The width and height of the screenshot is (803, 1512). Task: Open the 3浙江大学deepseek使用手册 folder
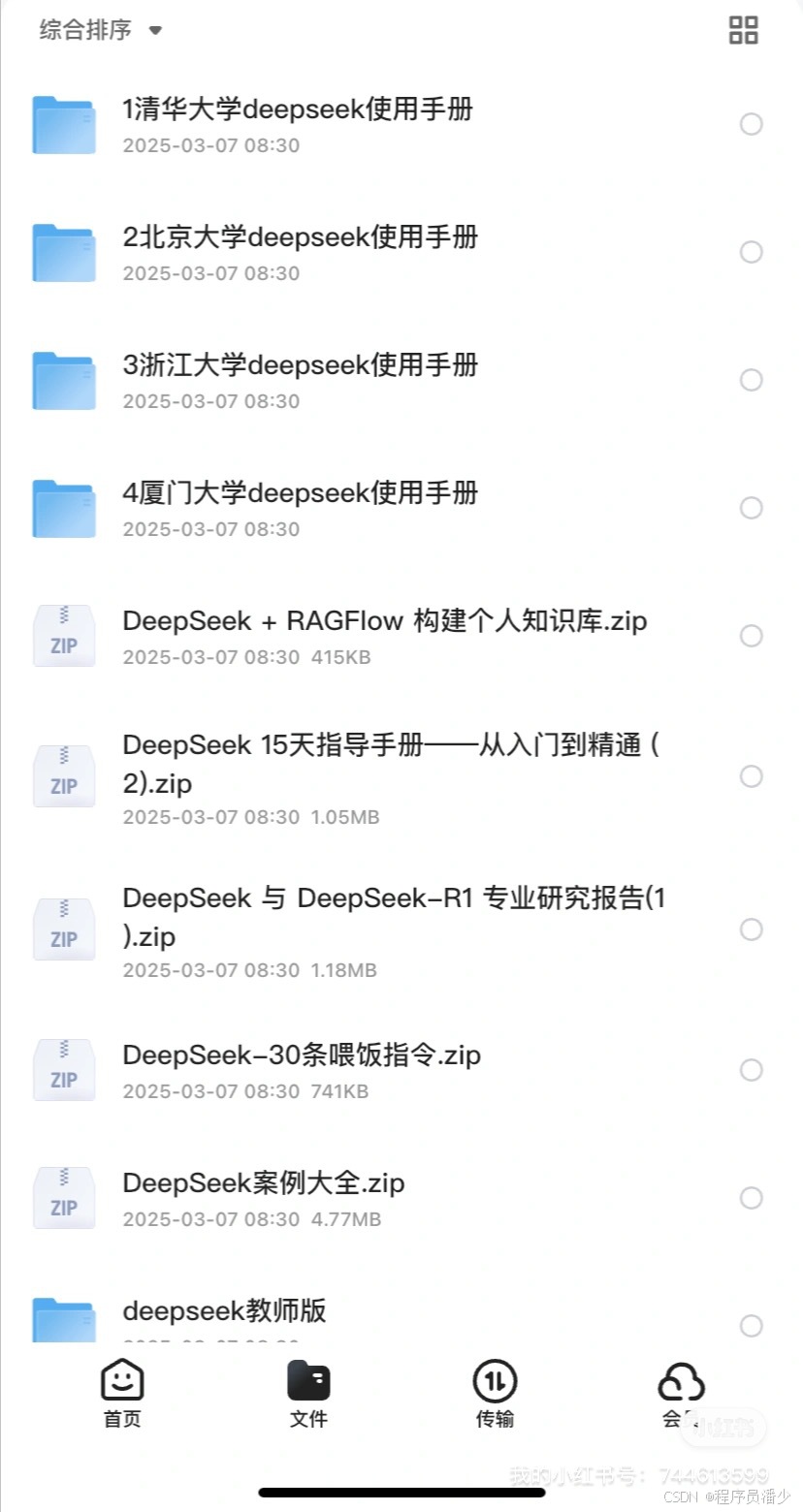401,380
